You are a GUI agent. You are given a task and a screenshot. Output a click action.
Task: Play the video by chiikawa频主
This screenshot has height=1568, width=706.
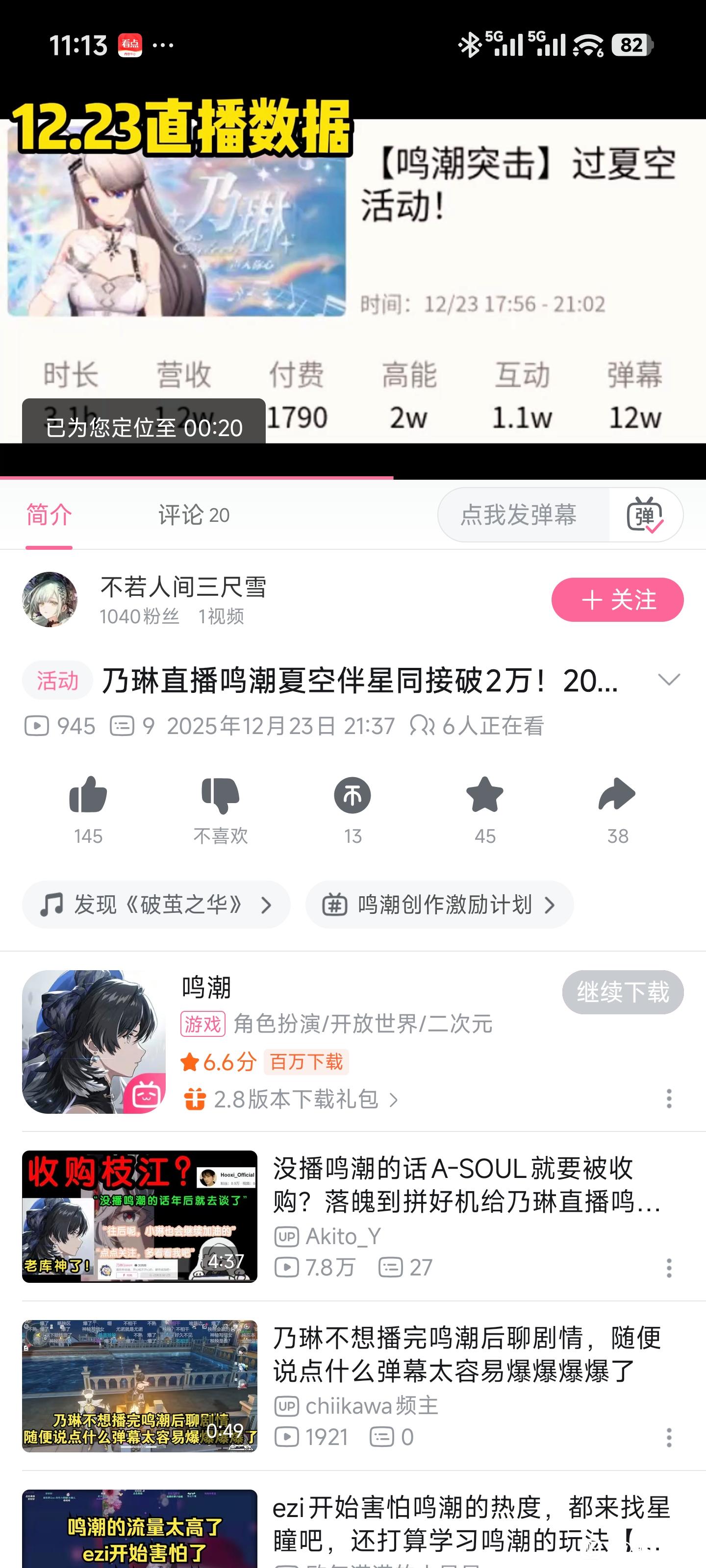(140, 1386)
